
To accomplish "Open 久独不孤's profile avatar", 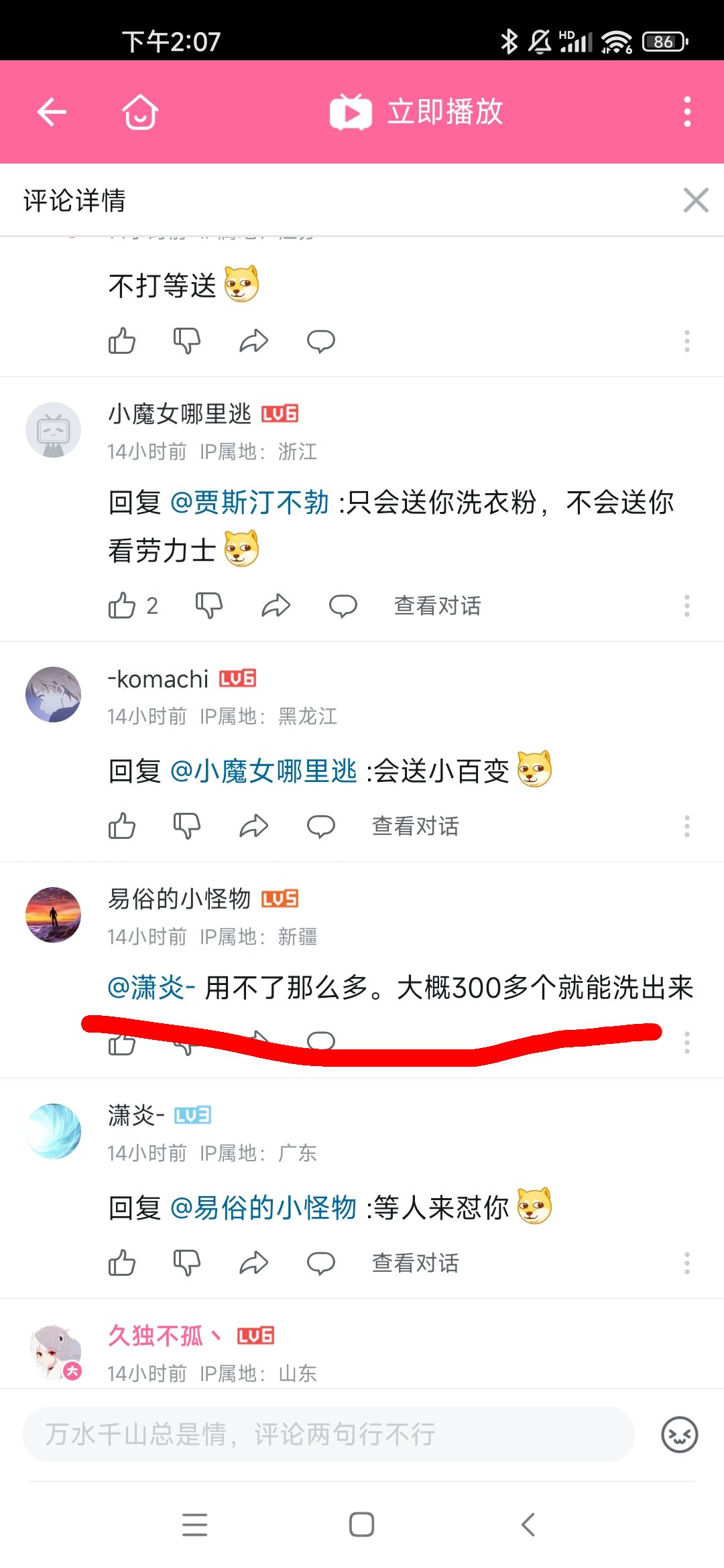I will point(54,1351).
